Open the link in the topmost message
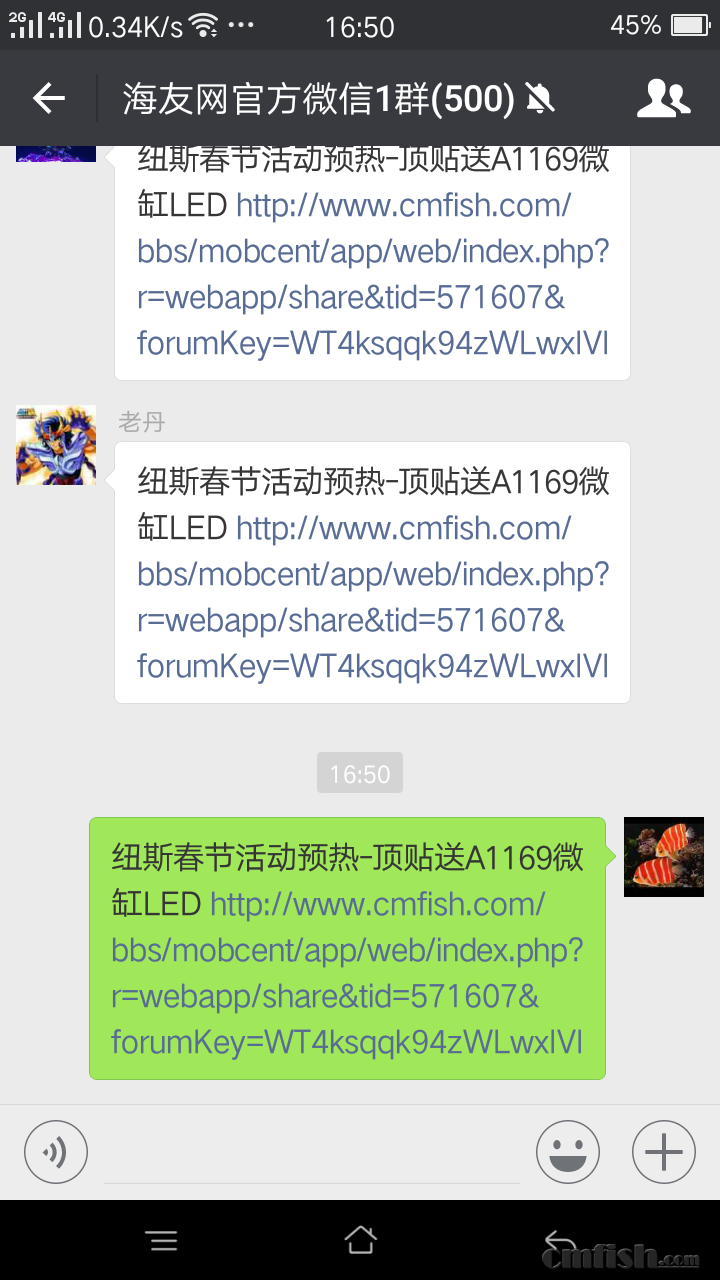720x1280 pixels. pyautogui.click(x=372, y=276)
